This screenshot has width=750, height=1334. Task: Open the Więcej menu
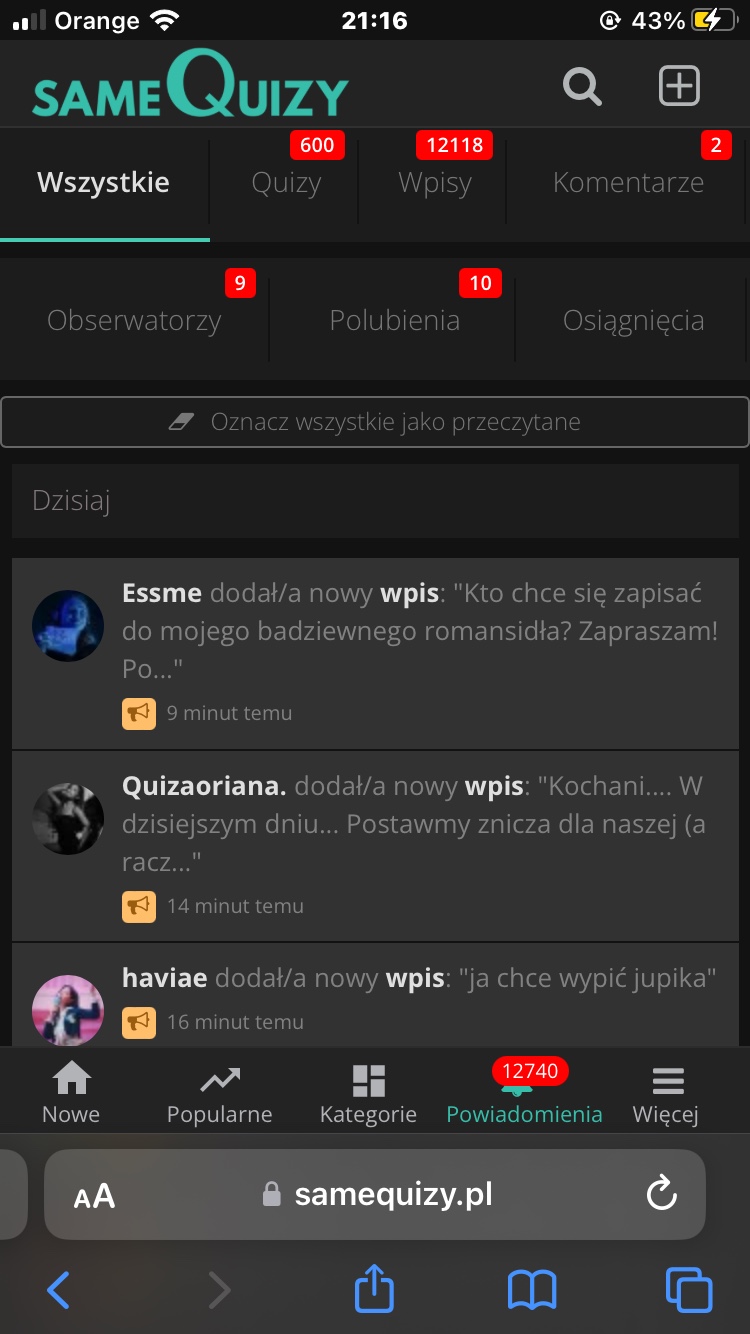(x=666, y=1093)
